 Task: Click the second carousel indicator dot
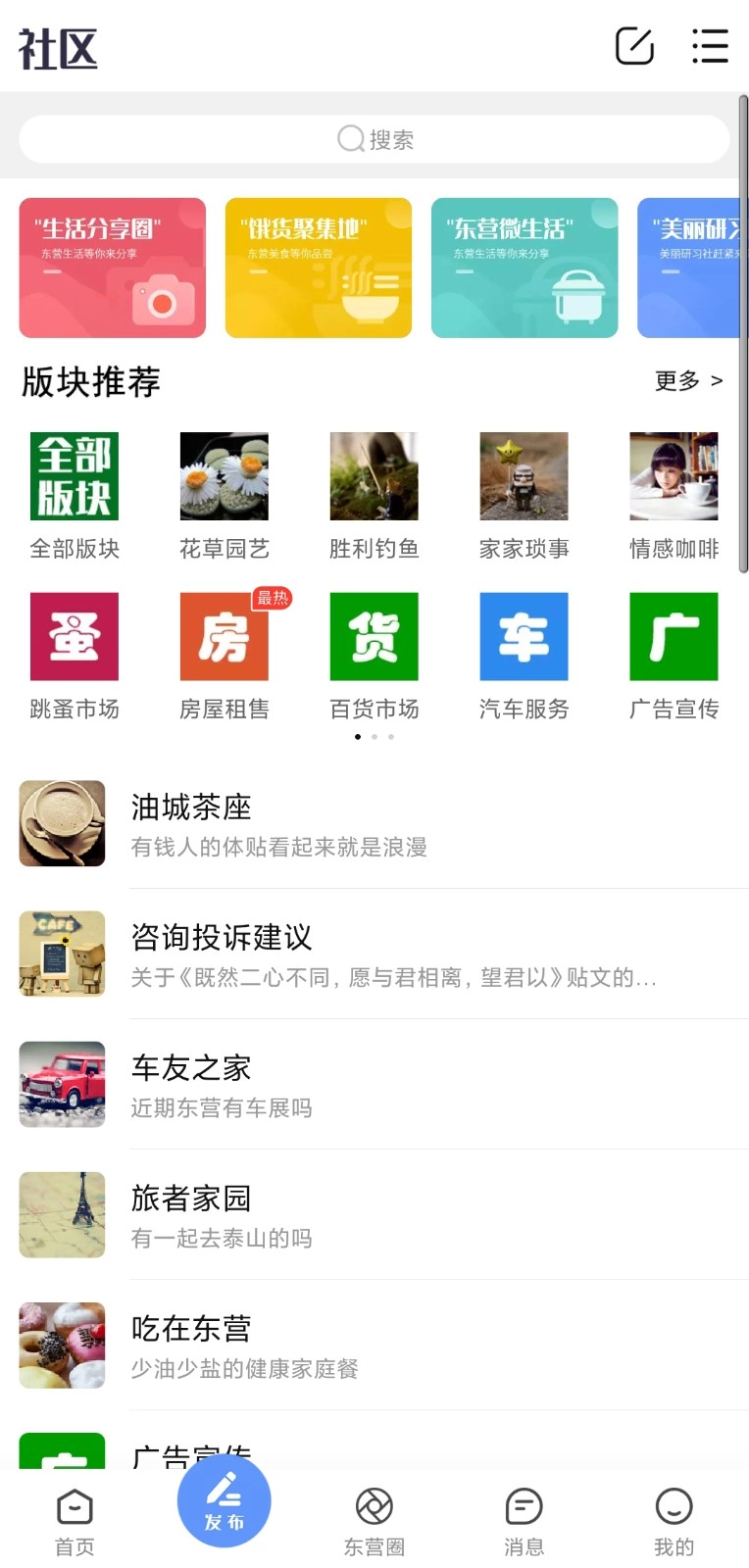click(x=374, y=736)
